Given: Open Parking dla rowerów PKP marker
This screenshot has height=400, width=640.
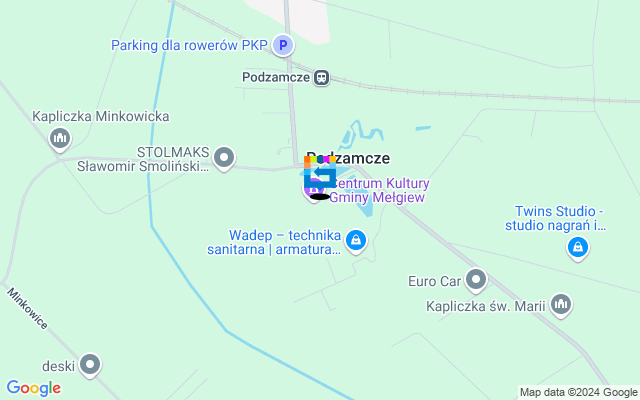Looking at the screenshot, I should (x=283, y=45).
